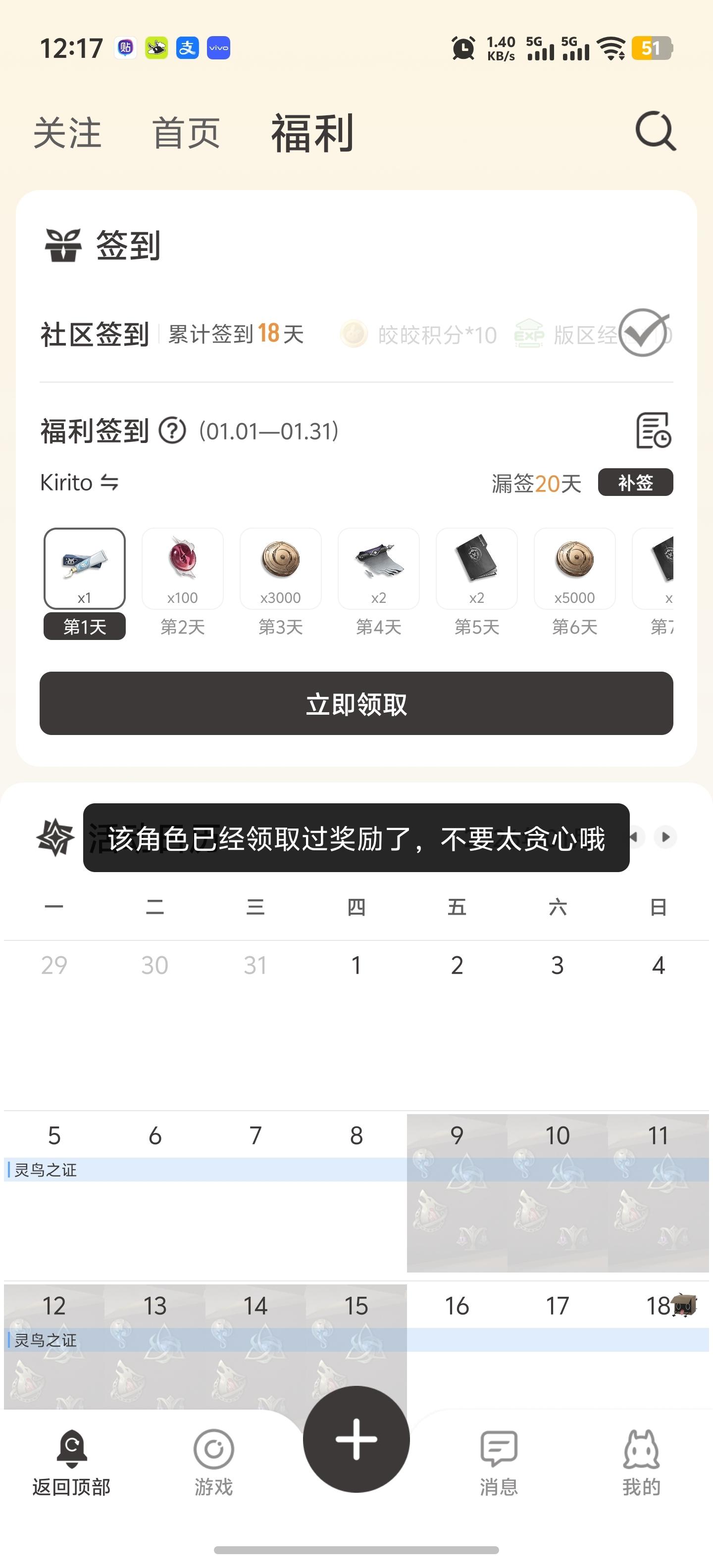Create a new post with plus button

pos(356,1440)
